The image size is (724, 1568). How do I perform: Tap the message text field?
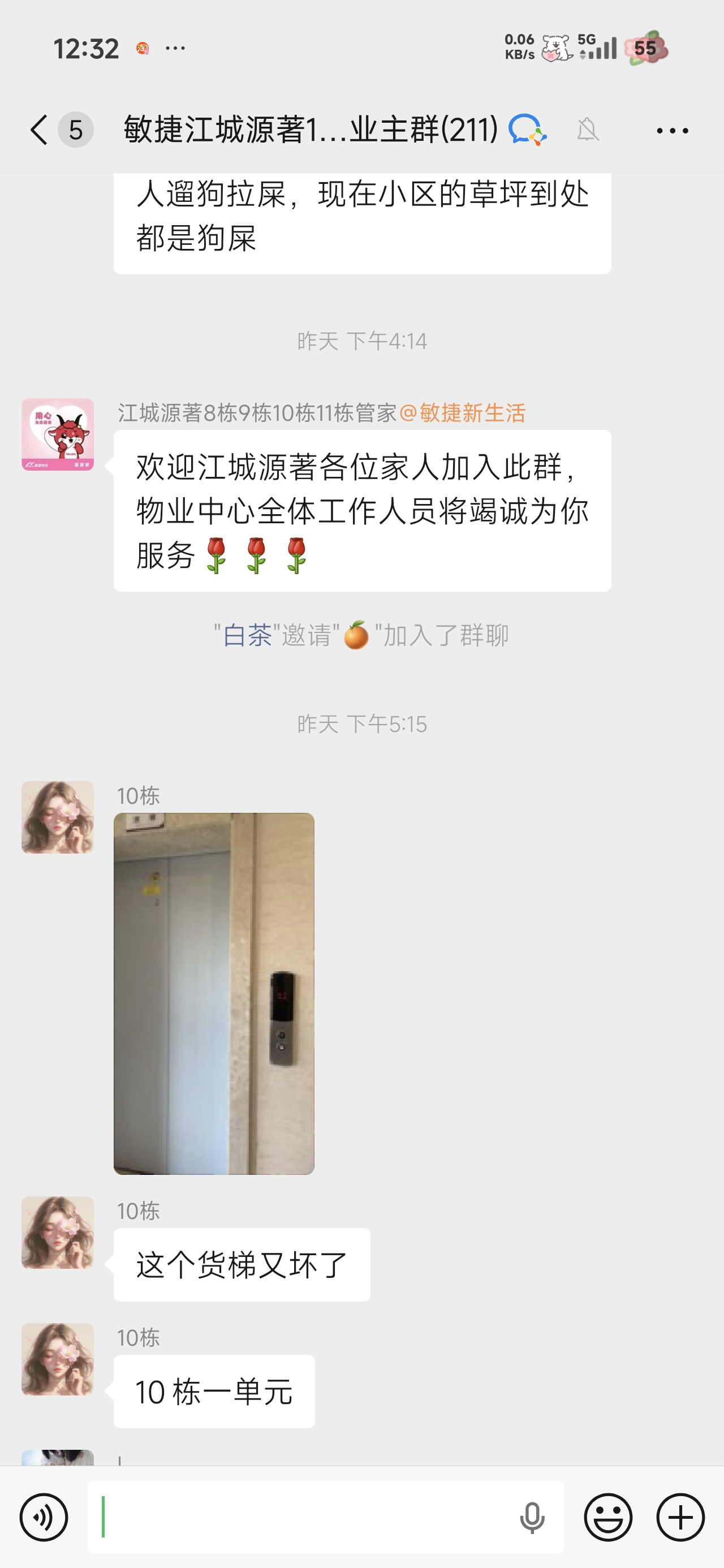point(304,1517)
